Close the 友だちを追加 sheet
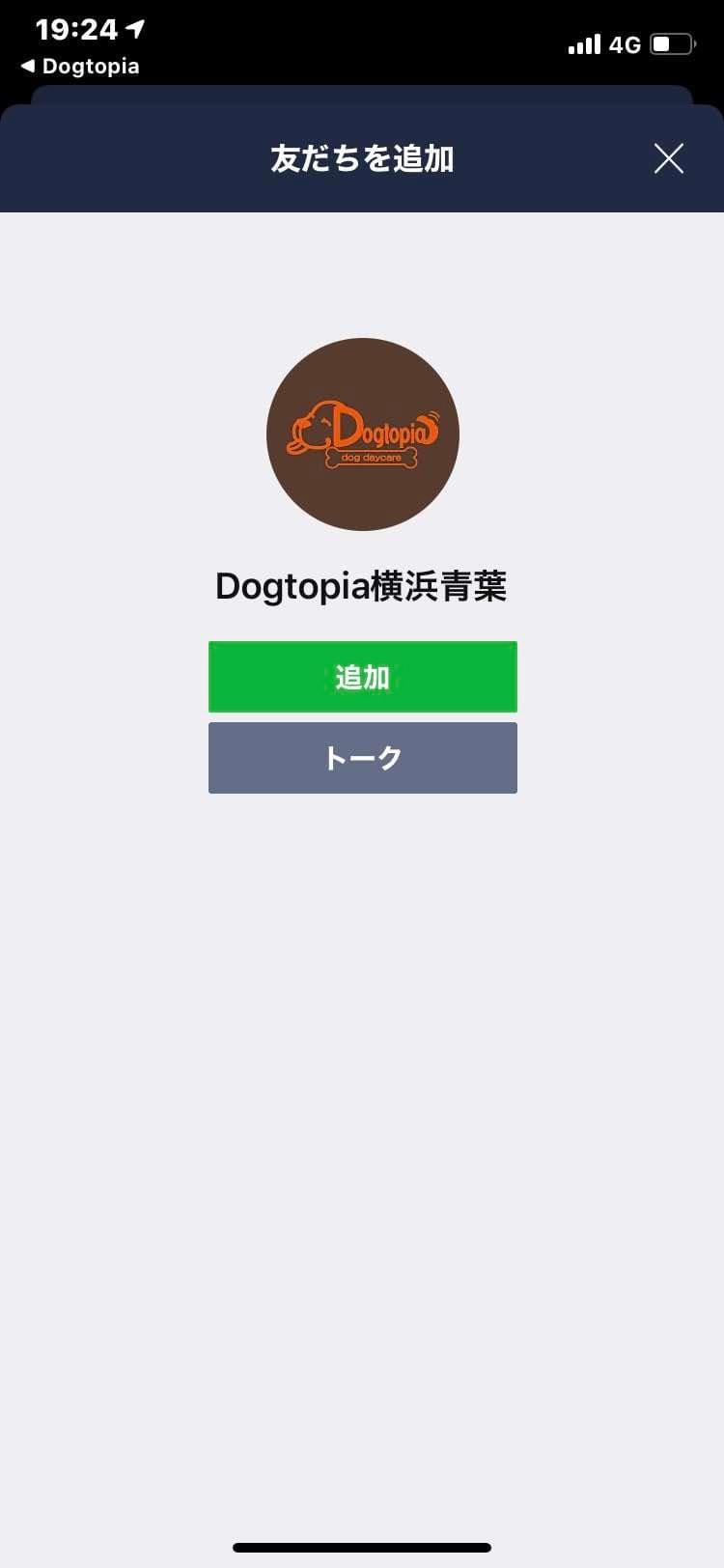The image size is (724, 1568). tap(668, 158)
